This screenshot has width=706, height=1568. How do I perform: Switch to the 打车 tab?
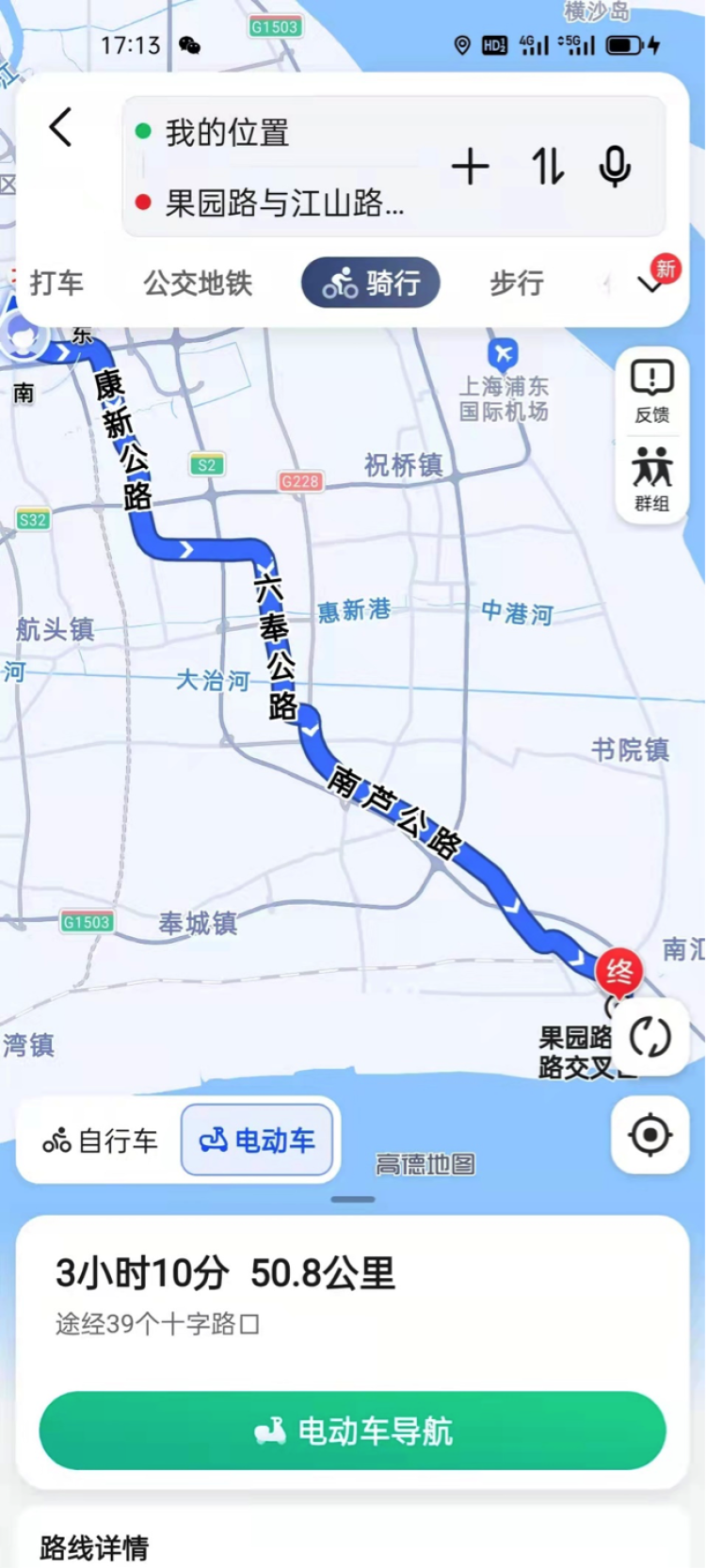click(x=56, y=283)
